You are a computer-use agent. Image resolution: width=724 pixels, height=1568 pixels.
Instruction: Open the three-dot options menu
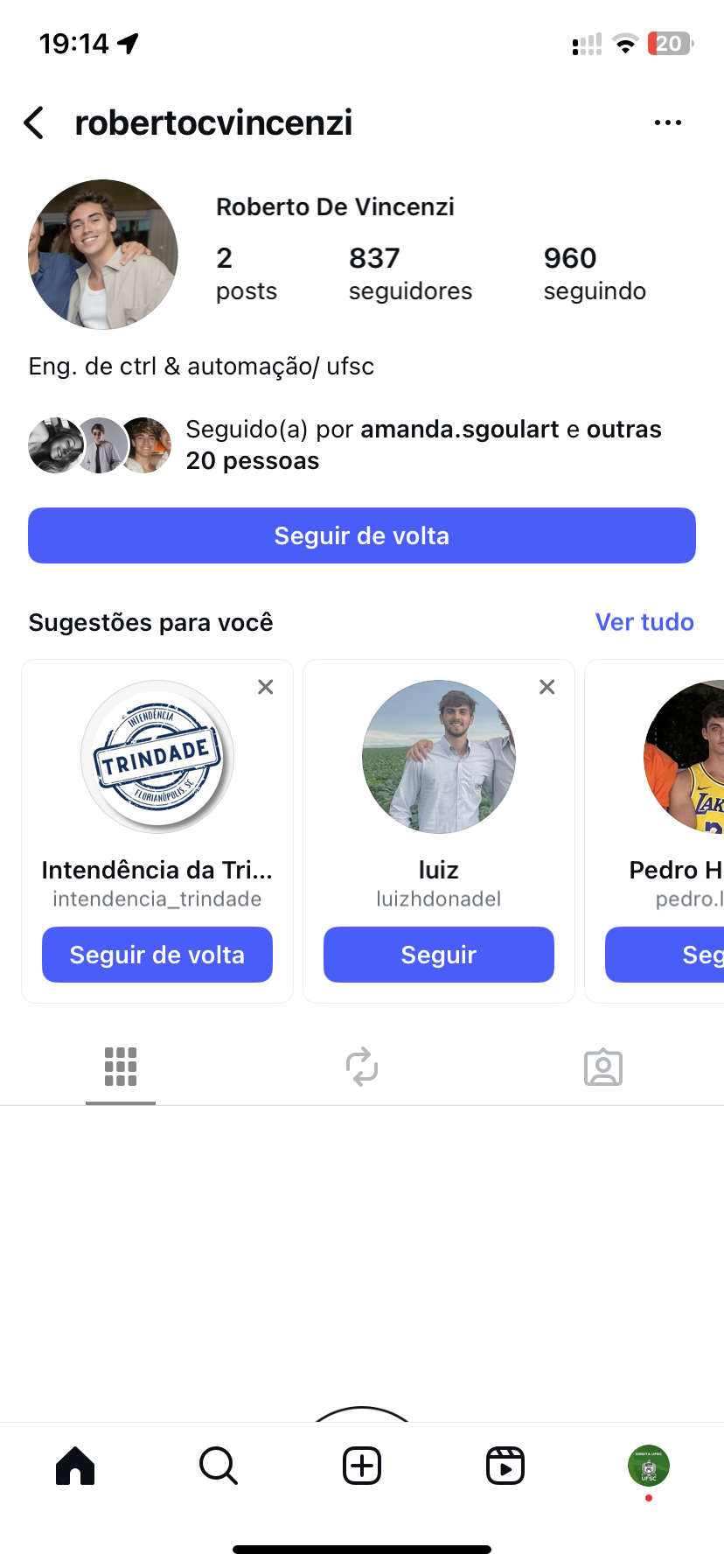(667, 123)
